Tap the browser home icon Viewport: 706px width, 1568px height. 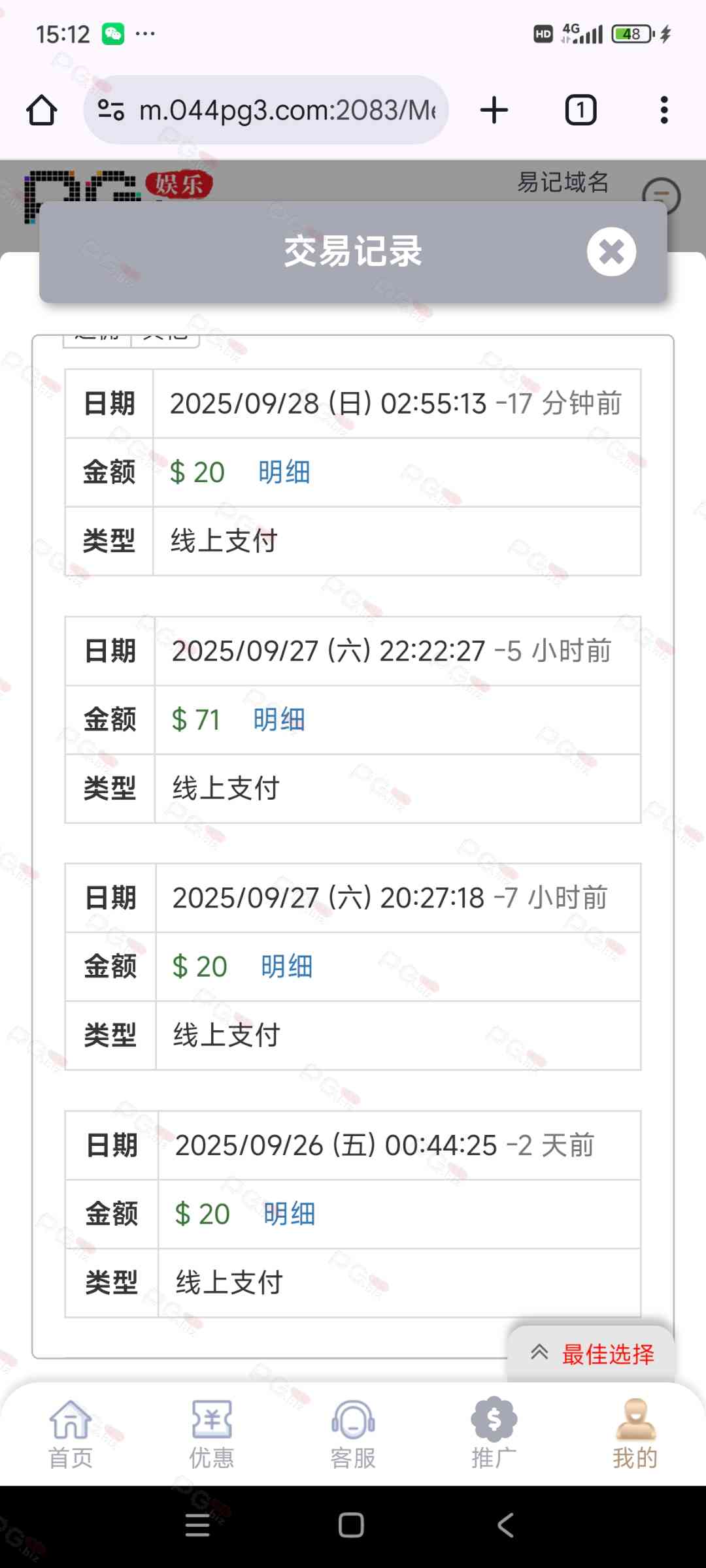(x=41, y=110)
